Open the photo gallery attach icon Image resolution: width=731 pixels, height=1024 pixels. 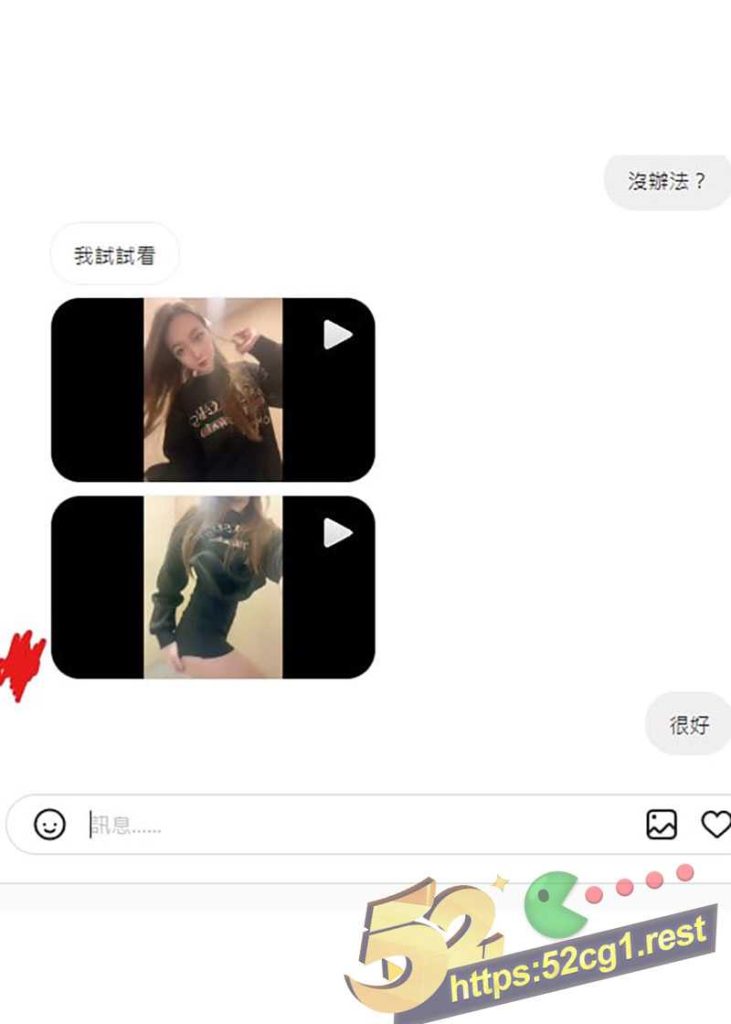coord(661,825)
